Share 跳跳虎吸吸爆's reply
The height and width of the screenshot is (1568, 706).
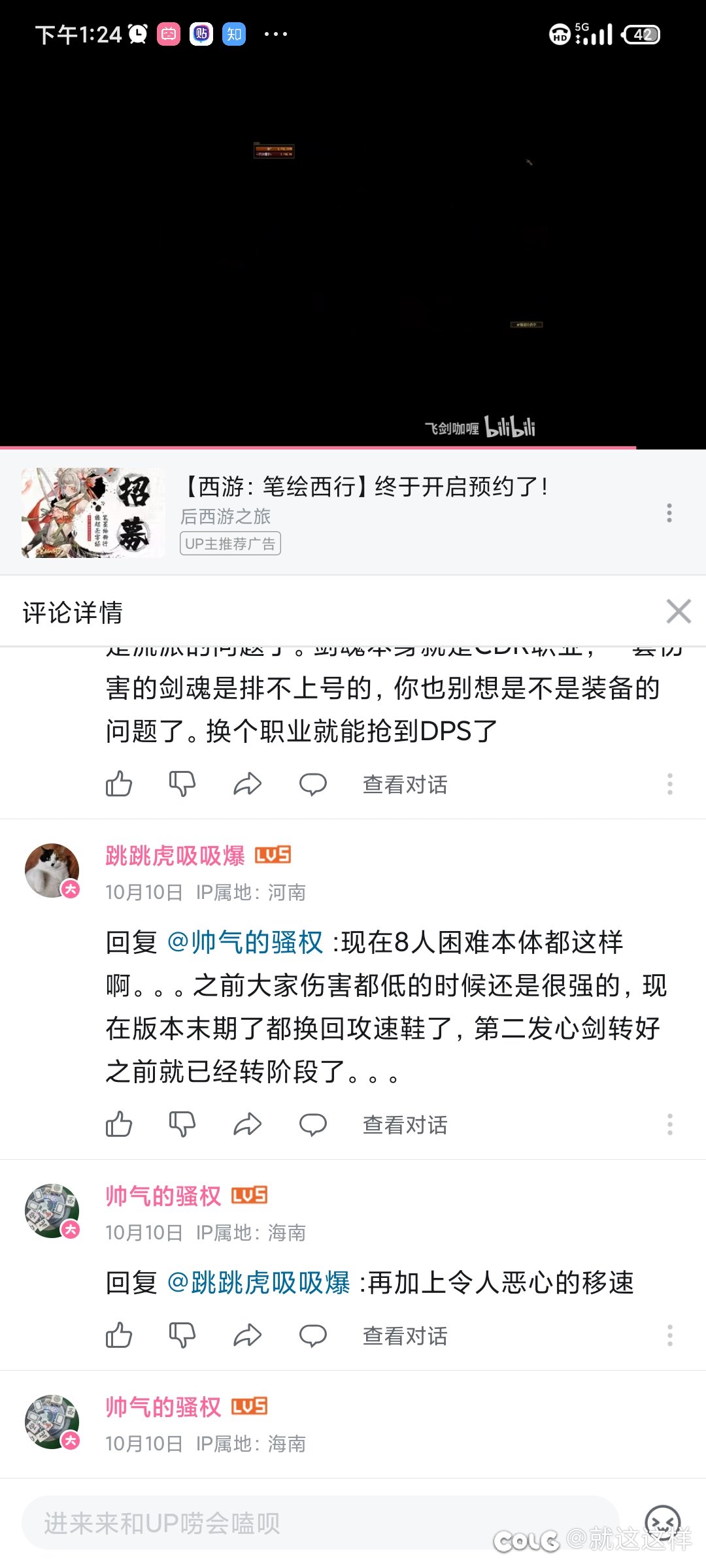pyautogui.click(x=248, y=1124)
